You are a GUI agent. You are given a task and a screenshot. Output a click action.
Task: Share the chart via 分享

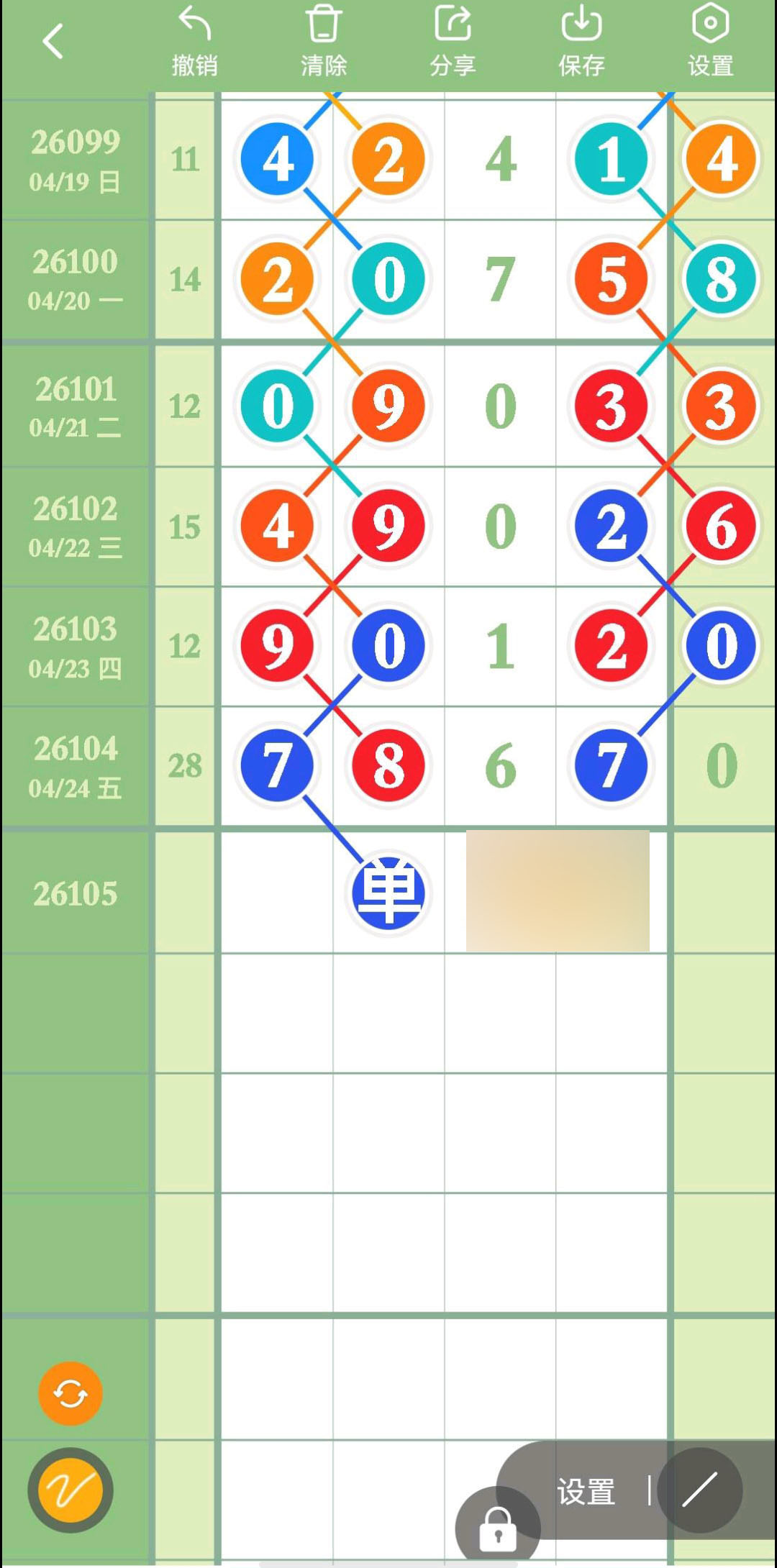[453, 42]
